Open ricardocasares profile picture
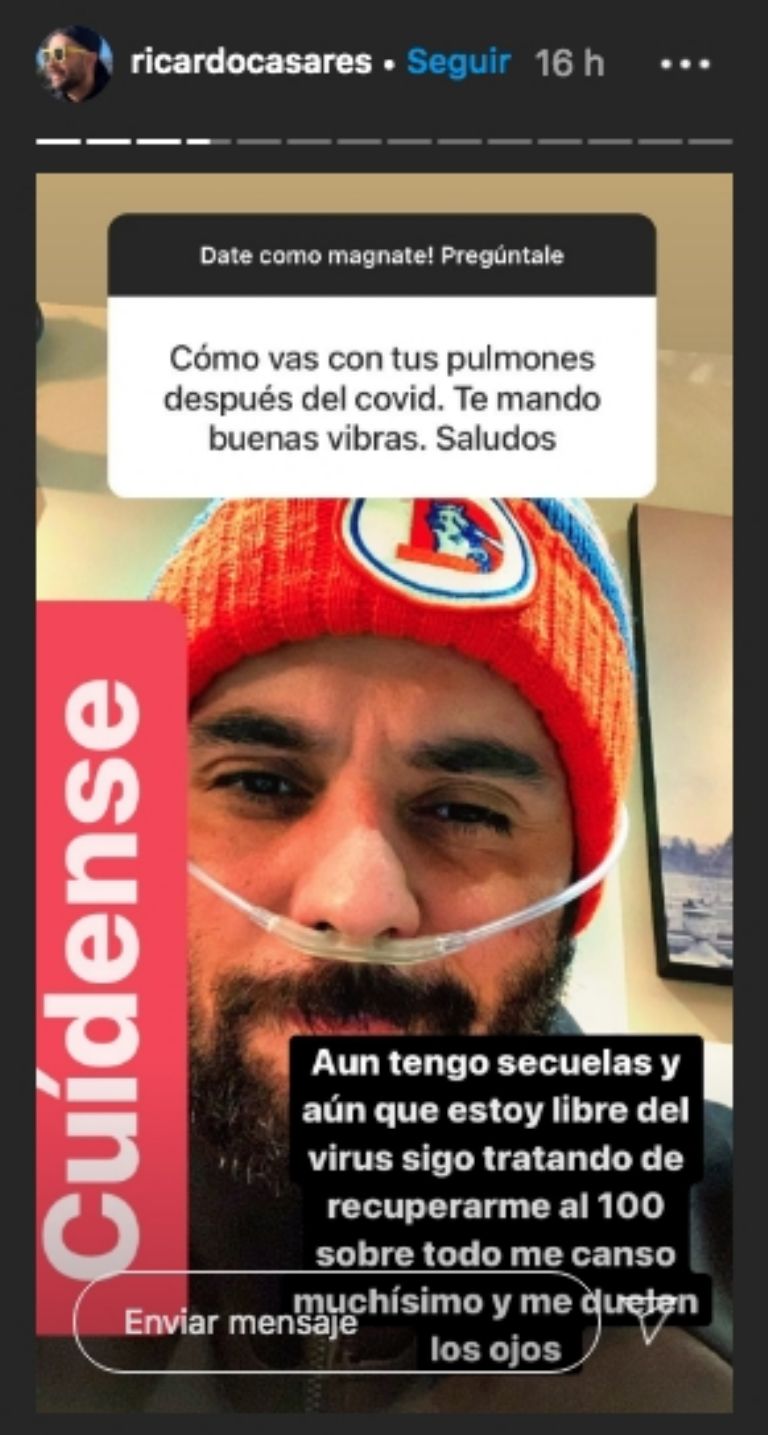Image resolution: width=768 pixels, height=1435 pixels. tap(74, 64)
